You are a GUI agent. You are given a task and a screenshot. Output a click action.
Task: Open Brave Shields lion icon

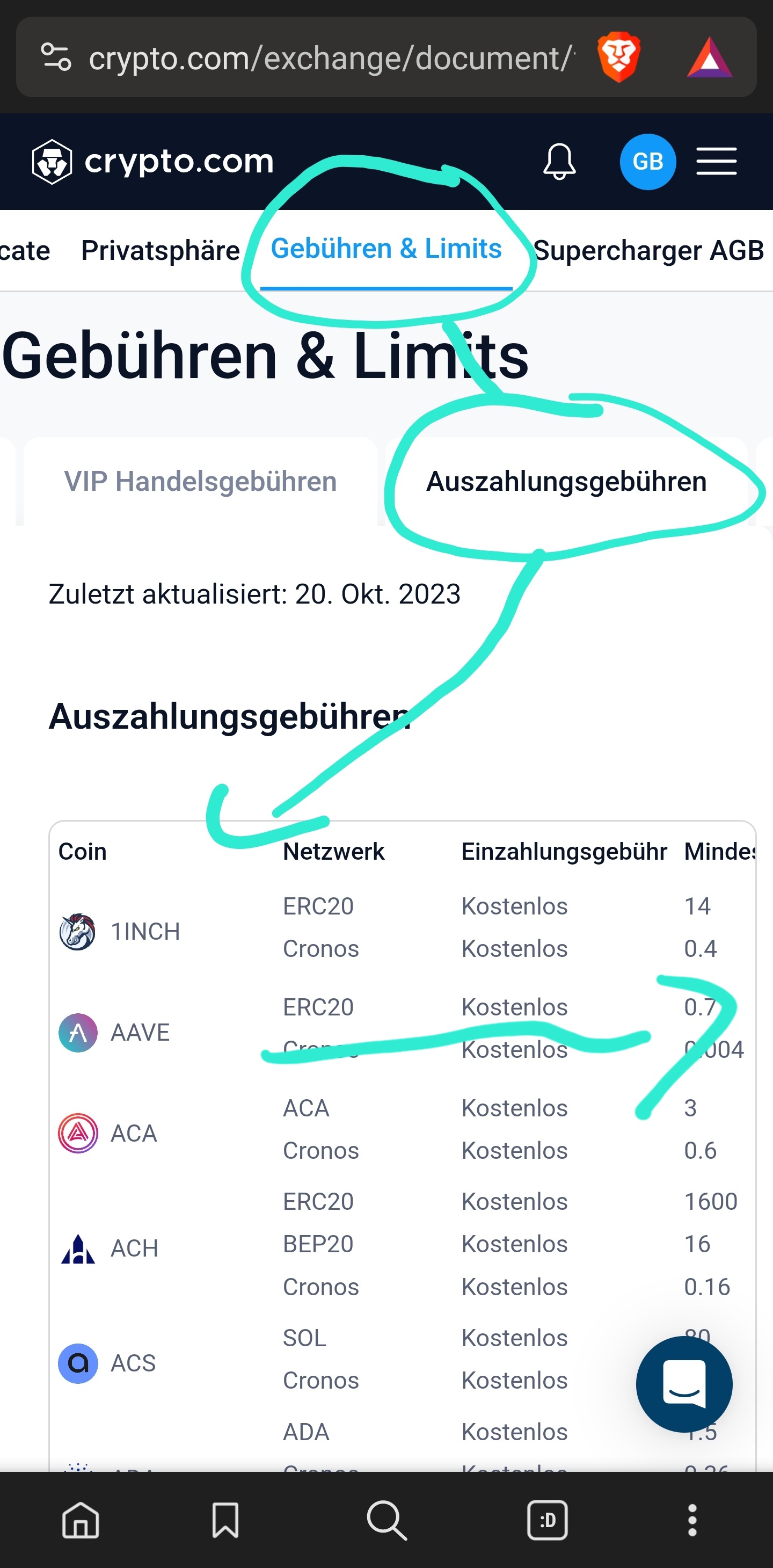click(x=618, y=57)
